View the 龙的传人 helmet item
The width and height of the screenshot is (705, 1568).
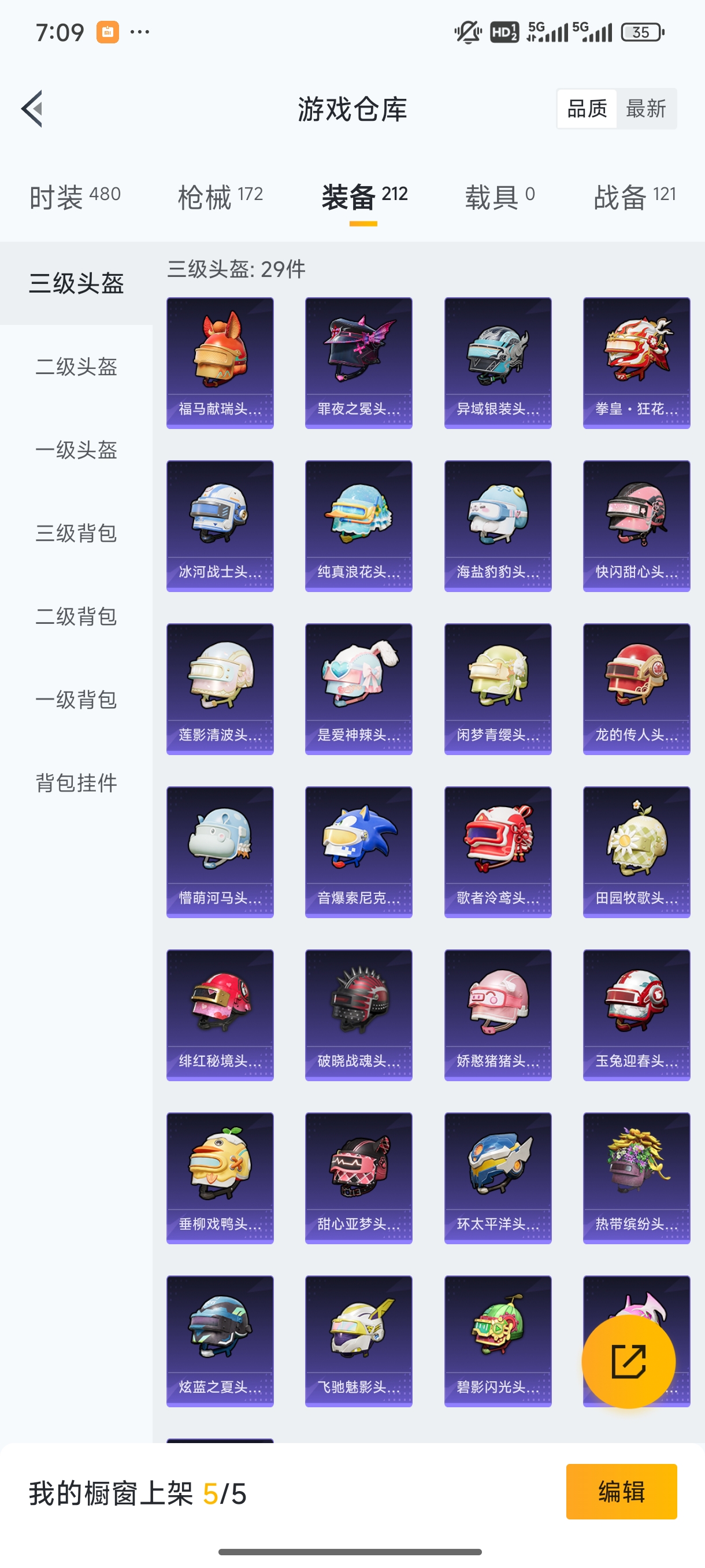point(636,689)
